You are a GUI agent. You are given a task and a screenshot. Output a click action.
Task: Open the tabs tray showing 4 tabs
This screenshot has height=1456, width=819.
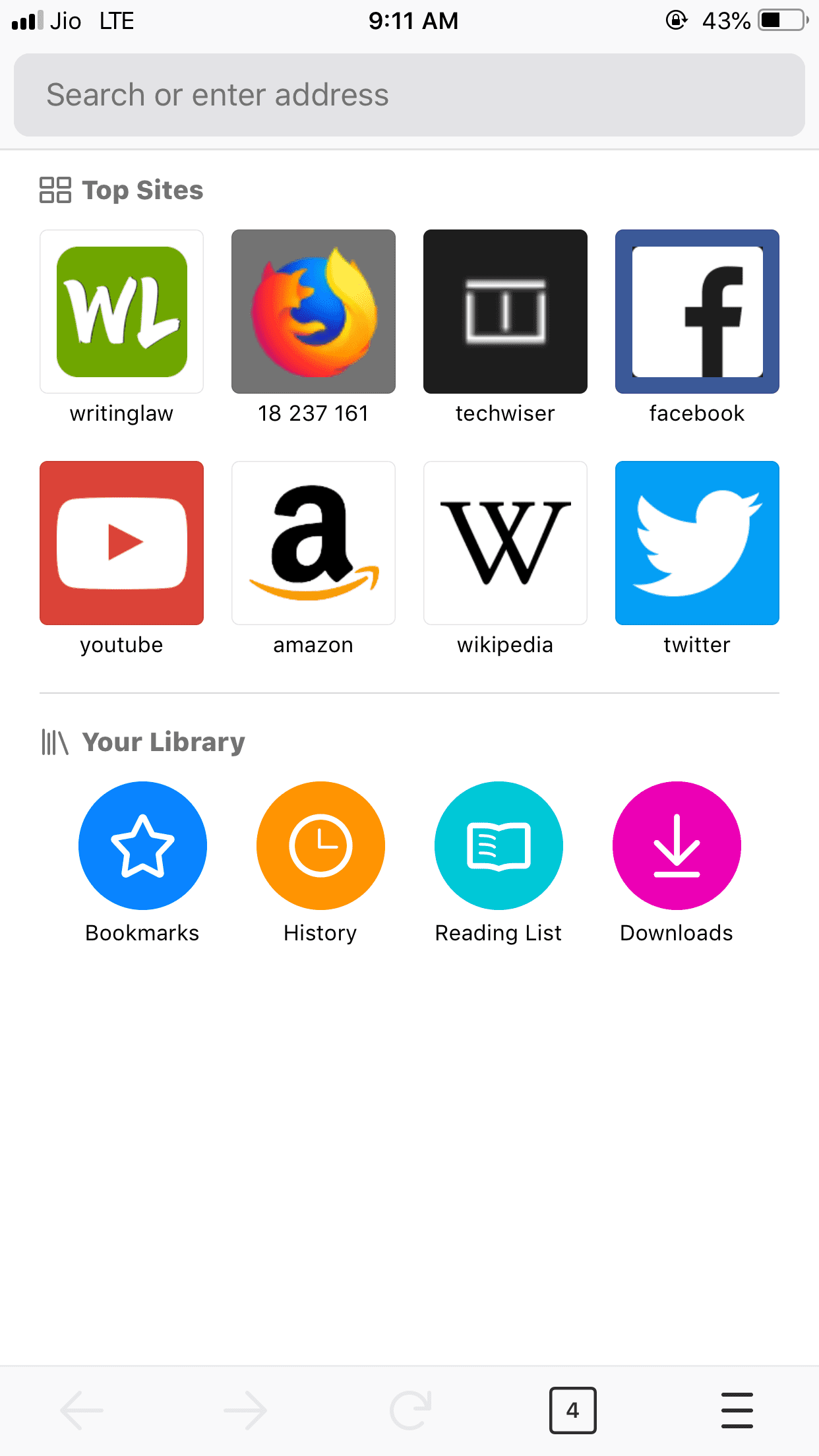tap(572, 1410)
